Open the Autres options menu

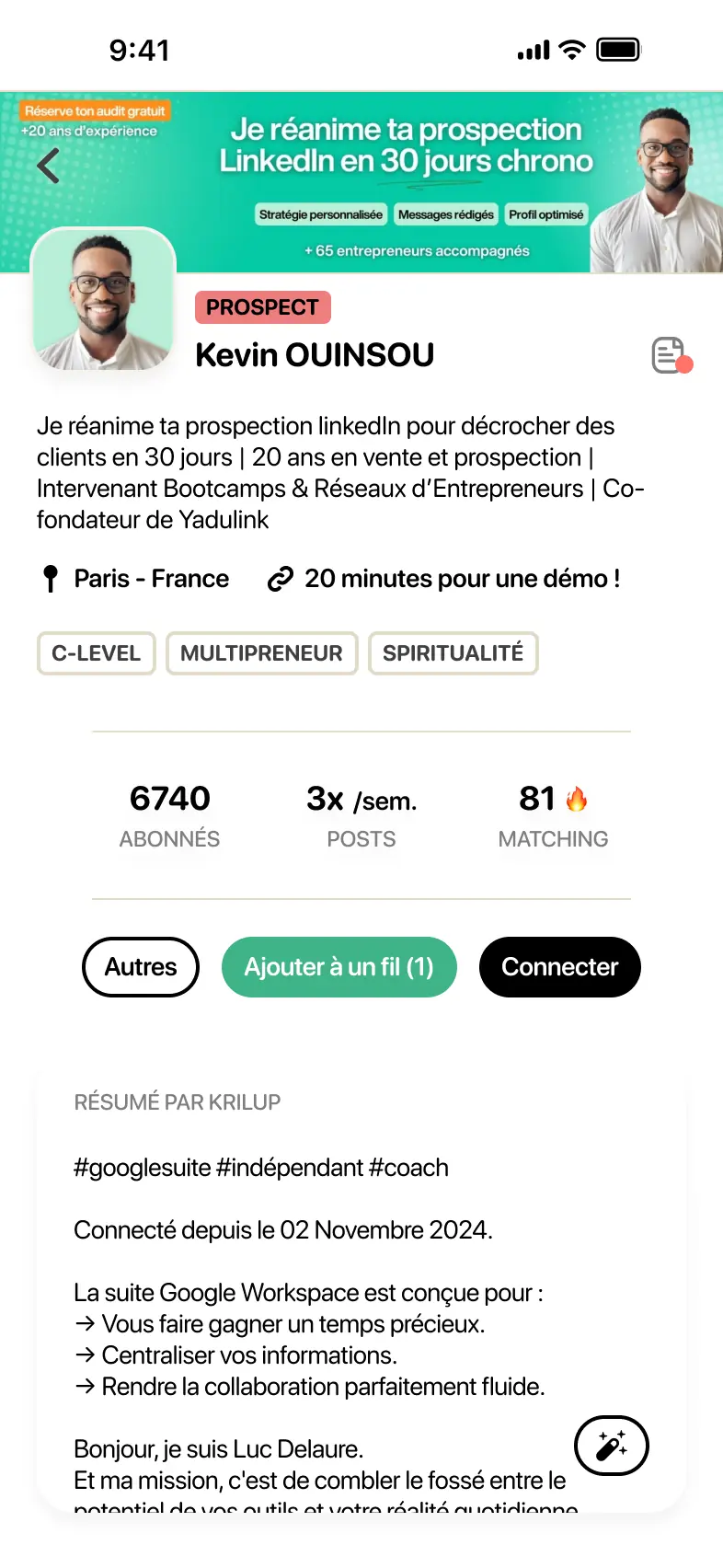(140, 966)
